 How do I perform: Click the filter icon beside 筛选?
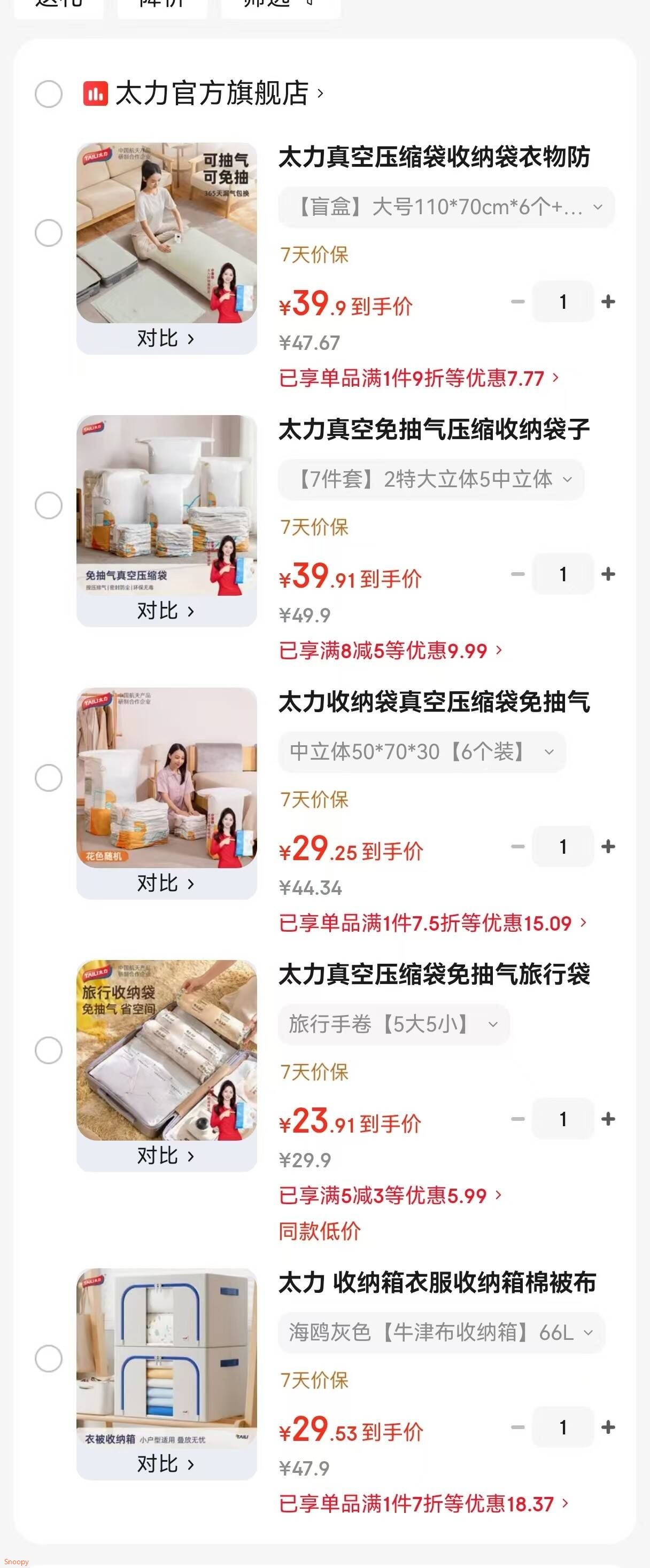pyautogui.click(x=309, y=3)
